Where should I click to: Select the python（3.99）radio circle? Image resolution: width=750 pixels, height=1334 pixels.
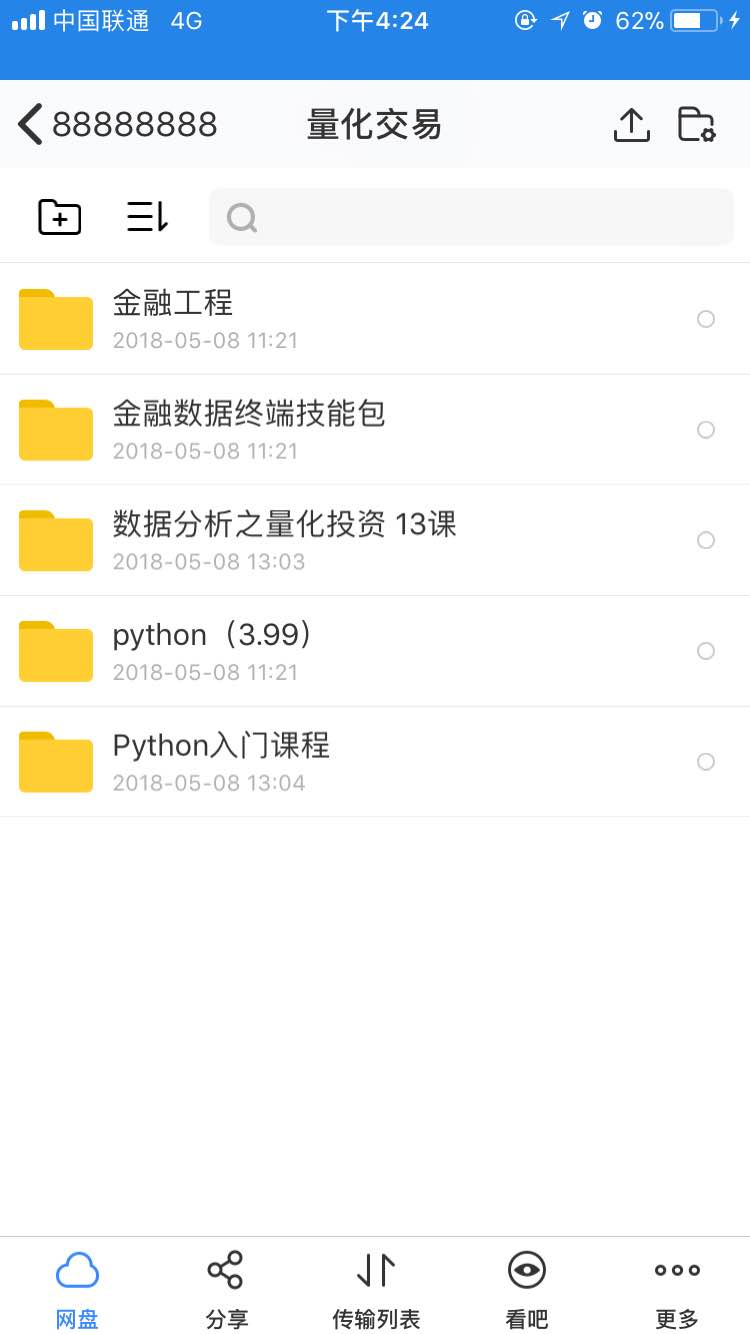[x=706, y=651]
